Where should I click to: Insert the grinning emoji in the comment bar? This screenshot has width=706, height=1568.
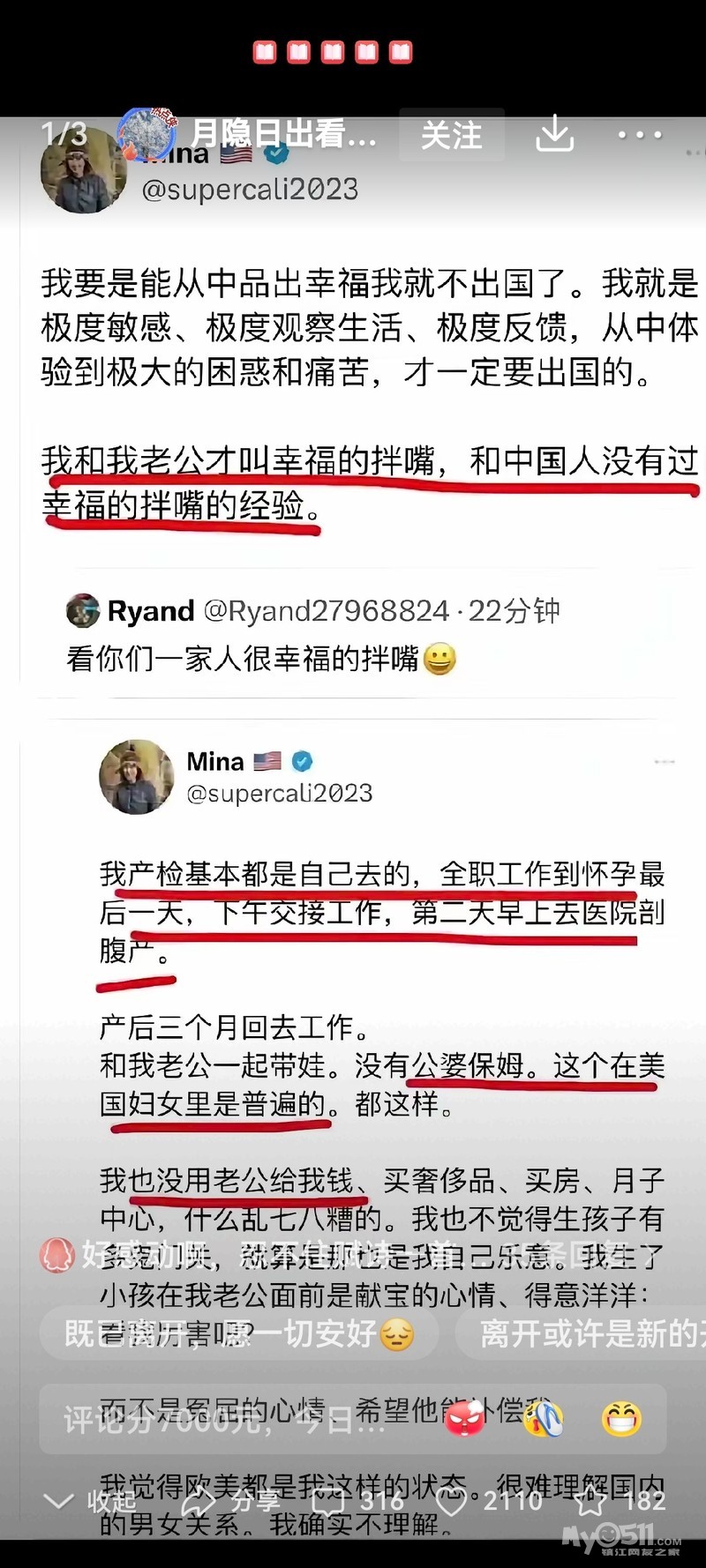(621, 1418)
